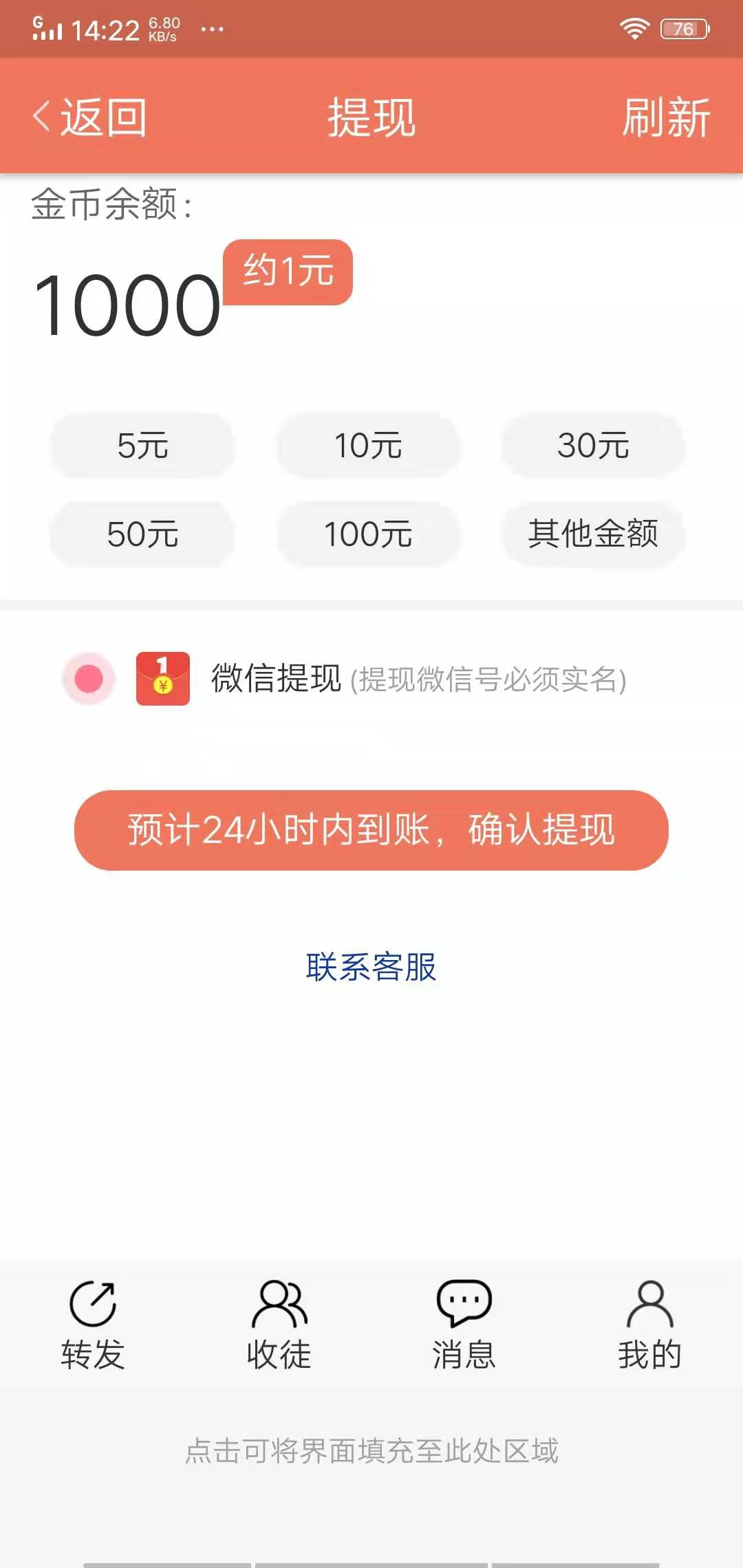The height and width of the screenshot is (1568, 743).
Task: Tap the 确认提现 confirm withdrawal button
Action: (371, 831)
